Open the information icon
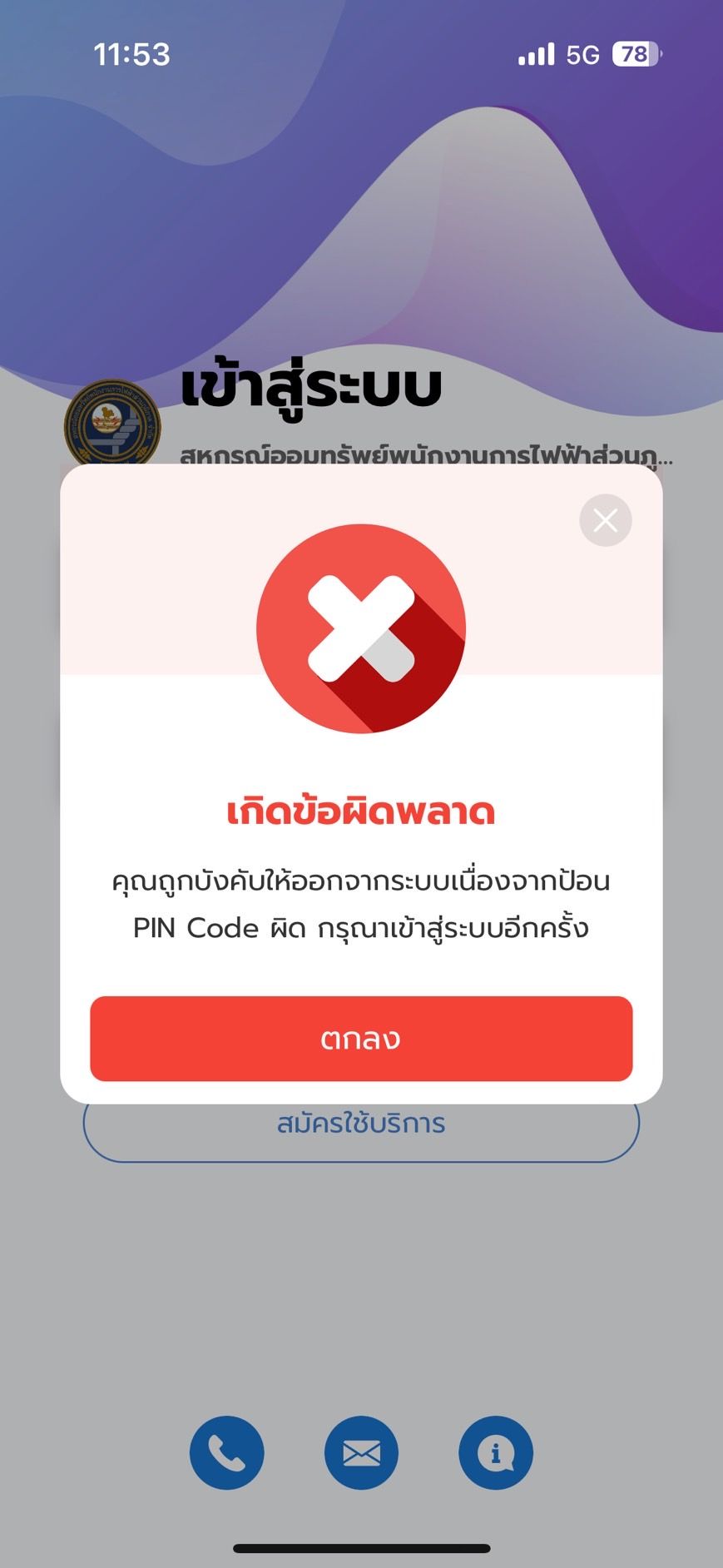 (495, 1452)
